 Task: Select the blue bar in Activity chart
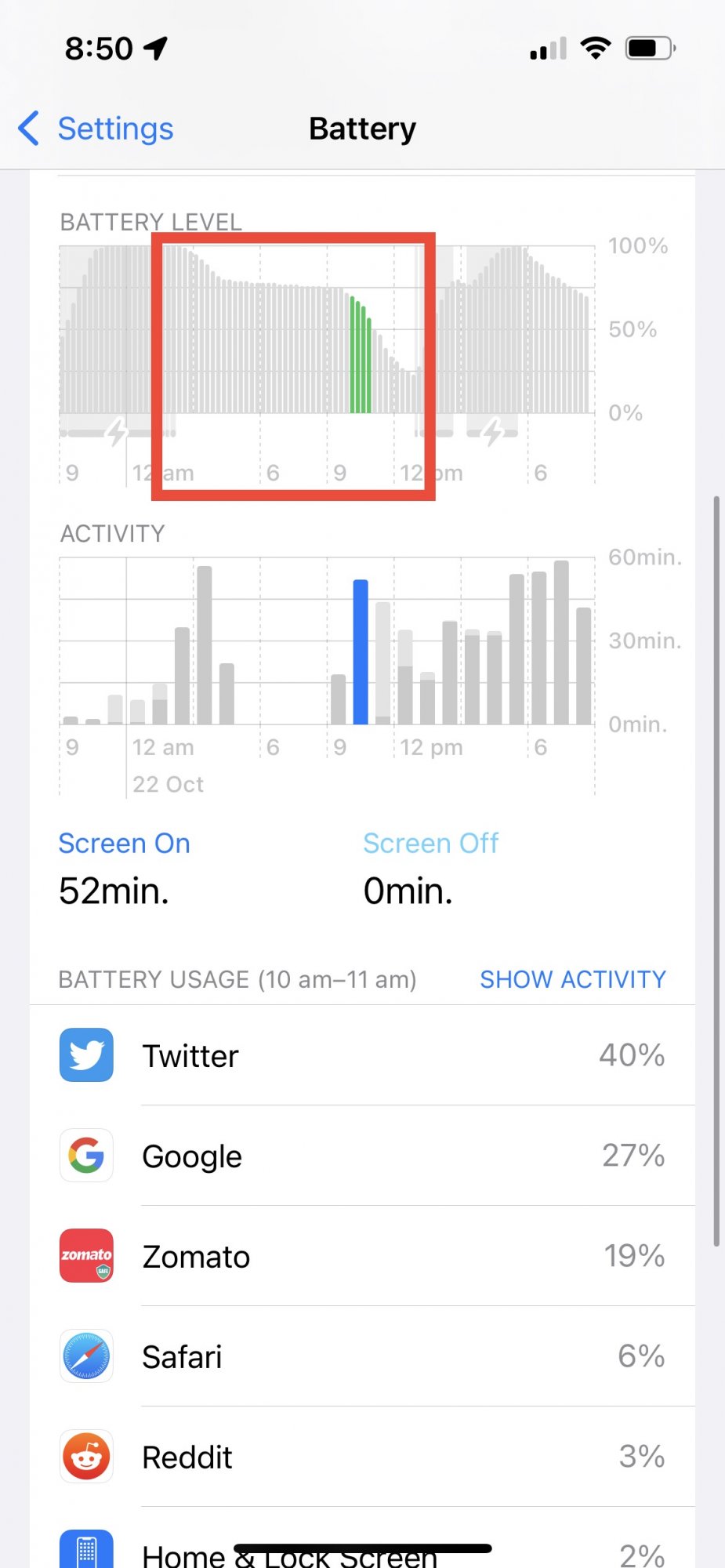pyautogui.click(x=361, y=652)
